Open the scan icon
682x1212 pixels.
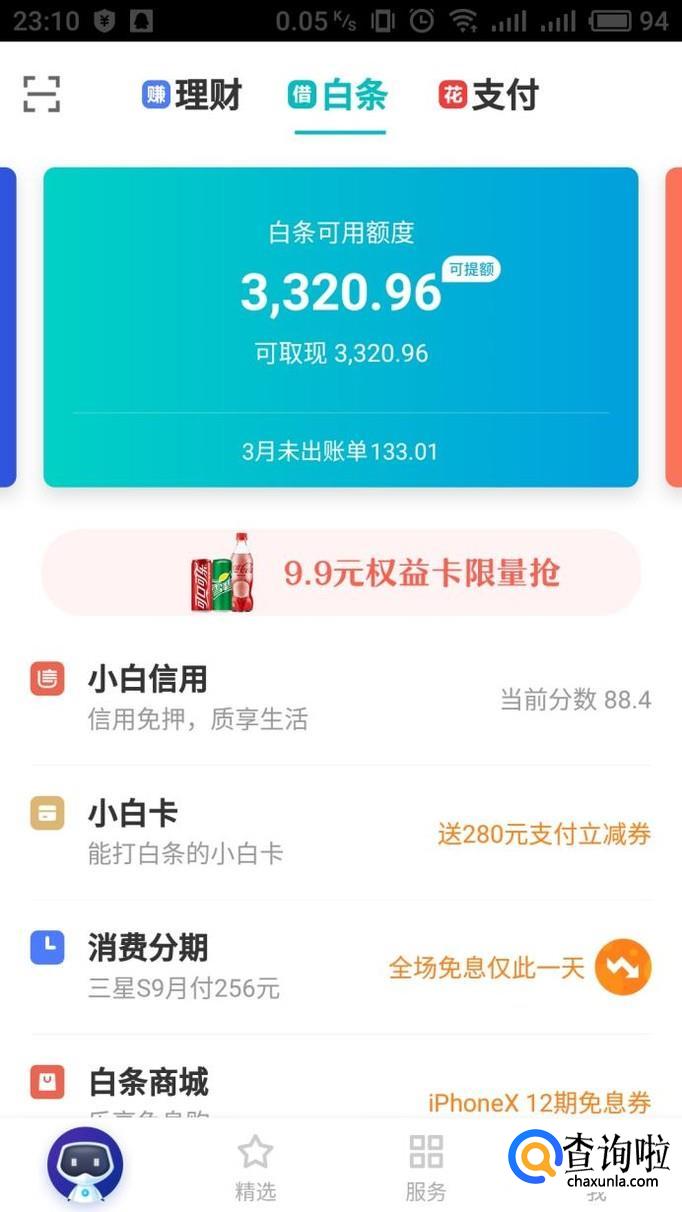point(41,94)
